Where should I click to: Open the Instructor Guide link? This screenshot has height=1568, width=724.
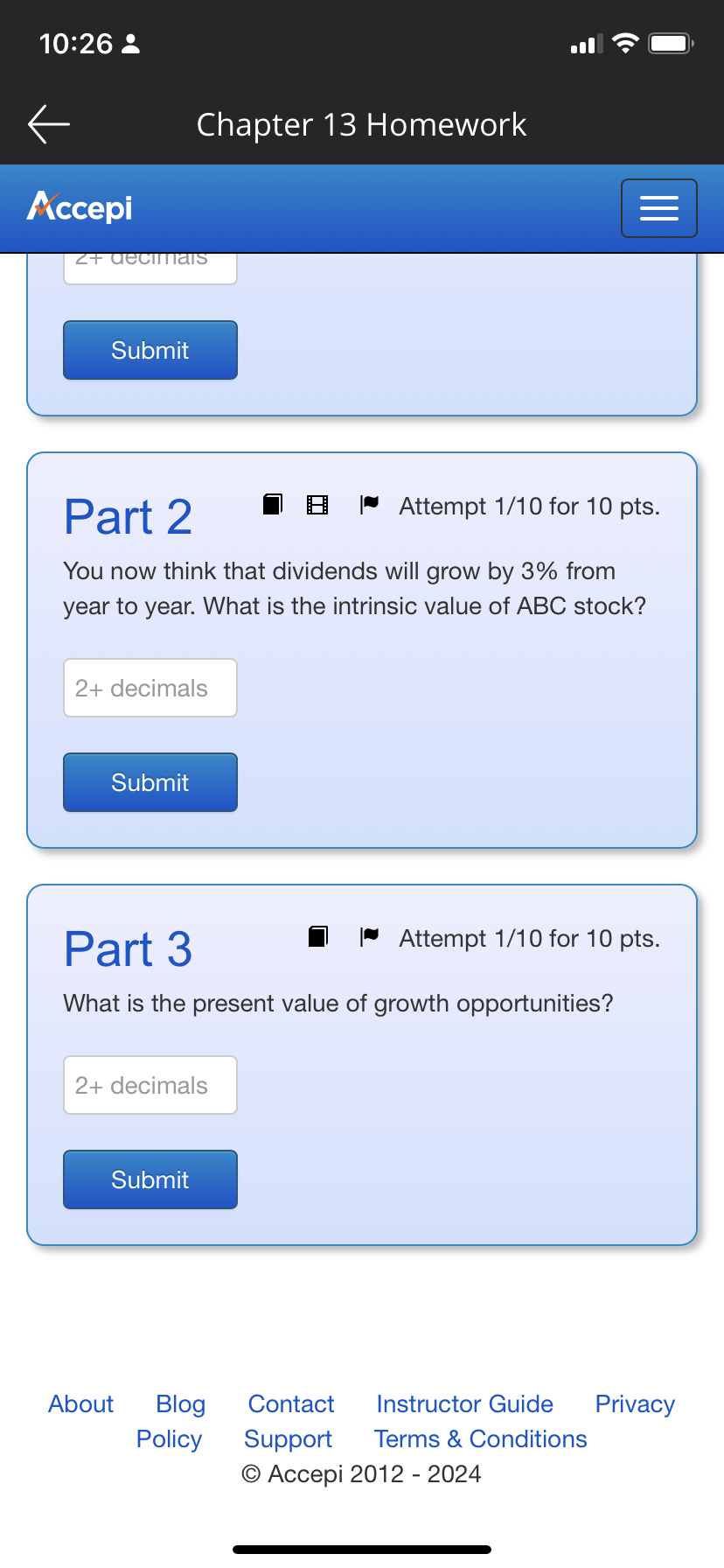[464, 1403]
